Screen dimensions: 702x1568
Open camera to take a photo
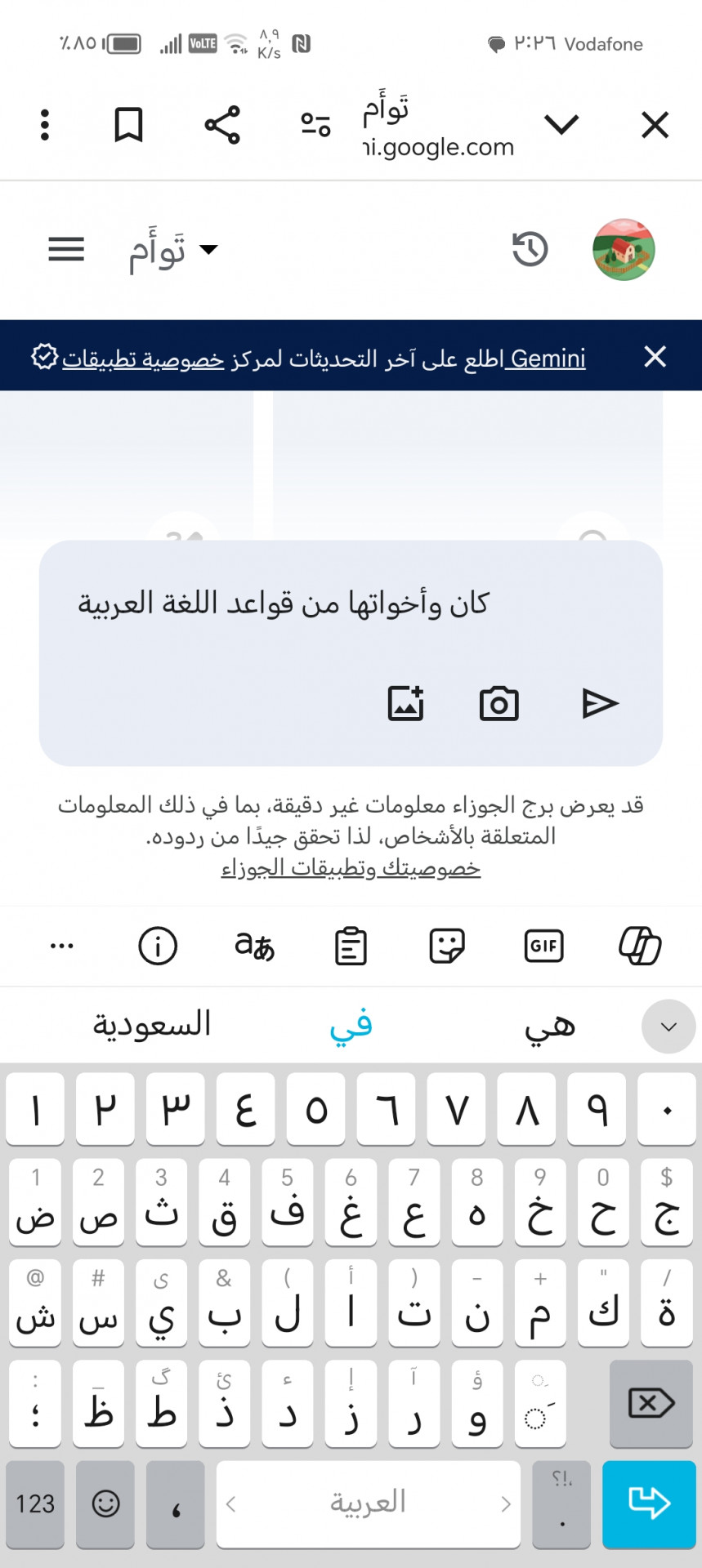click(499, 703)
